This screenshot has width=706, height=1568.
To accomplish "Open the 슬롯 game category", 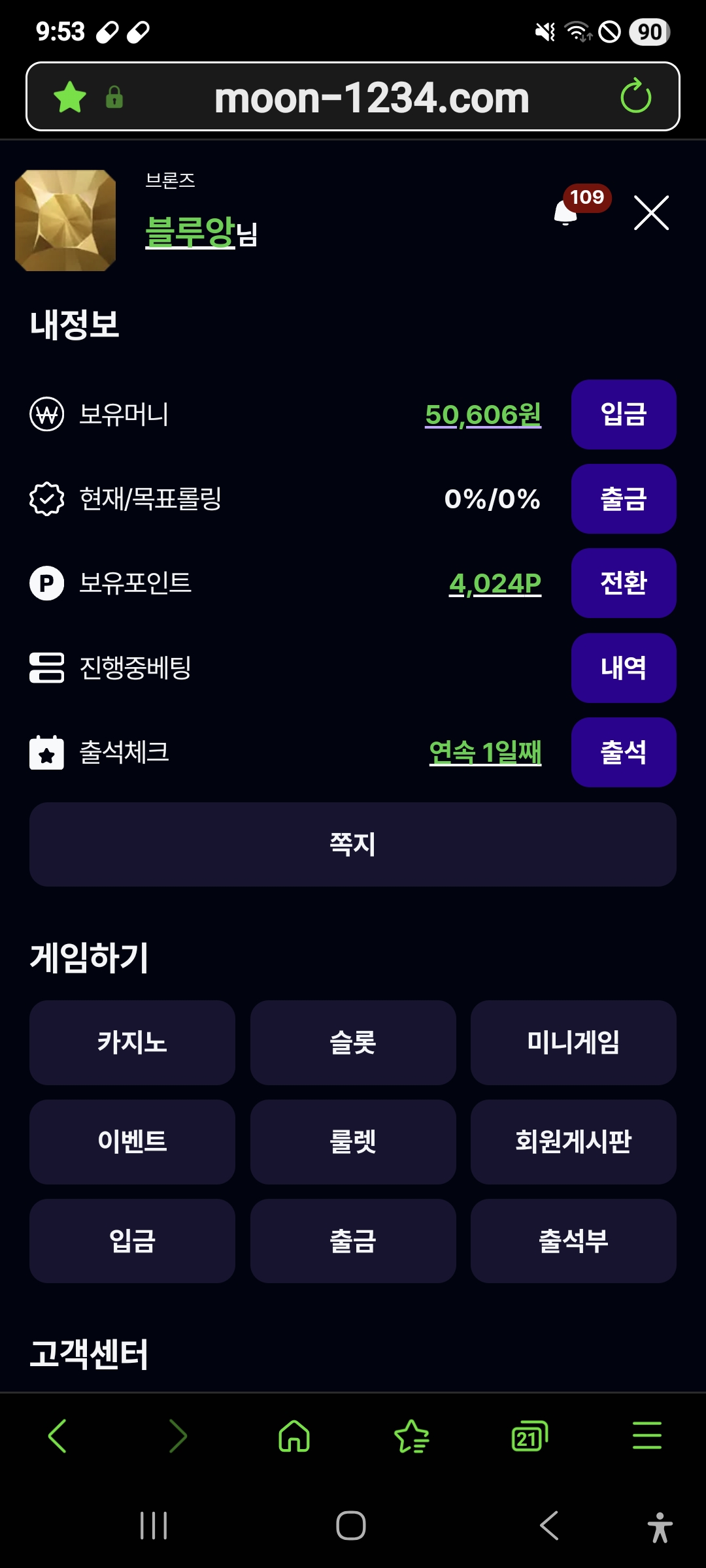I will (x=352, y=1042).
